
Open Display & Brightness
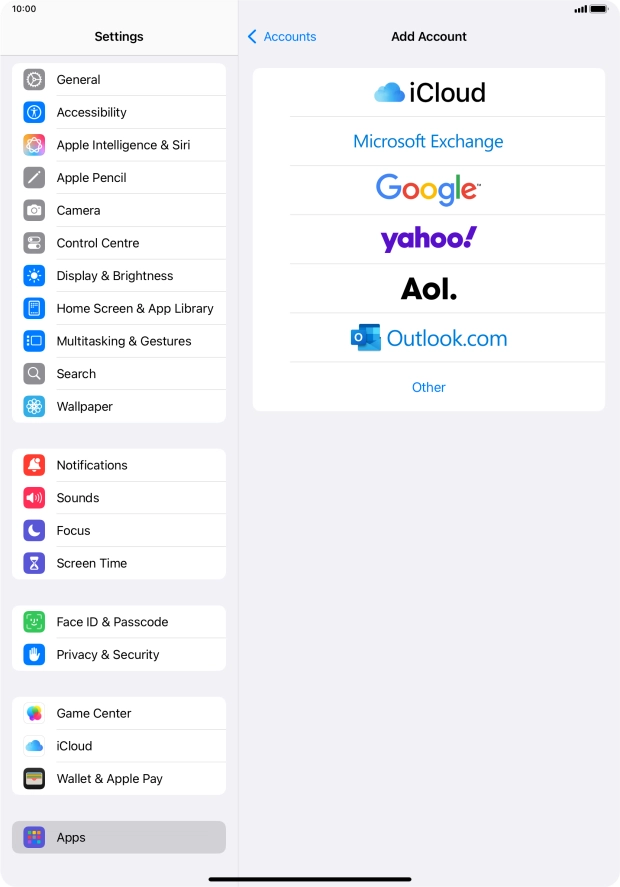coord(119,276)
